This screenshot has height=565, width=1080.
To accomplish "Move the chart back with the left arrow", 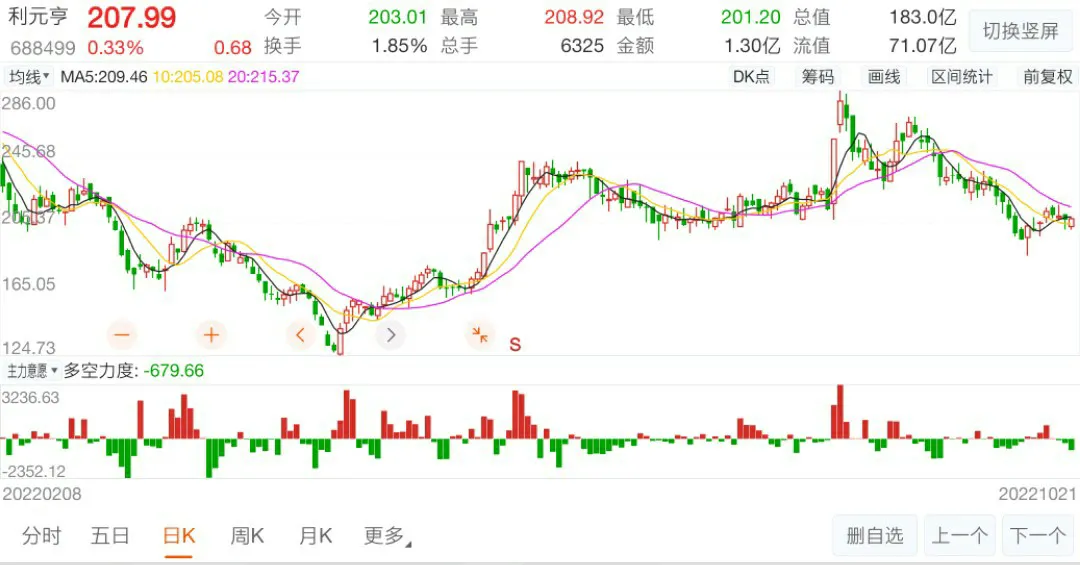I will pyautogui.click(x=300, y=334).
